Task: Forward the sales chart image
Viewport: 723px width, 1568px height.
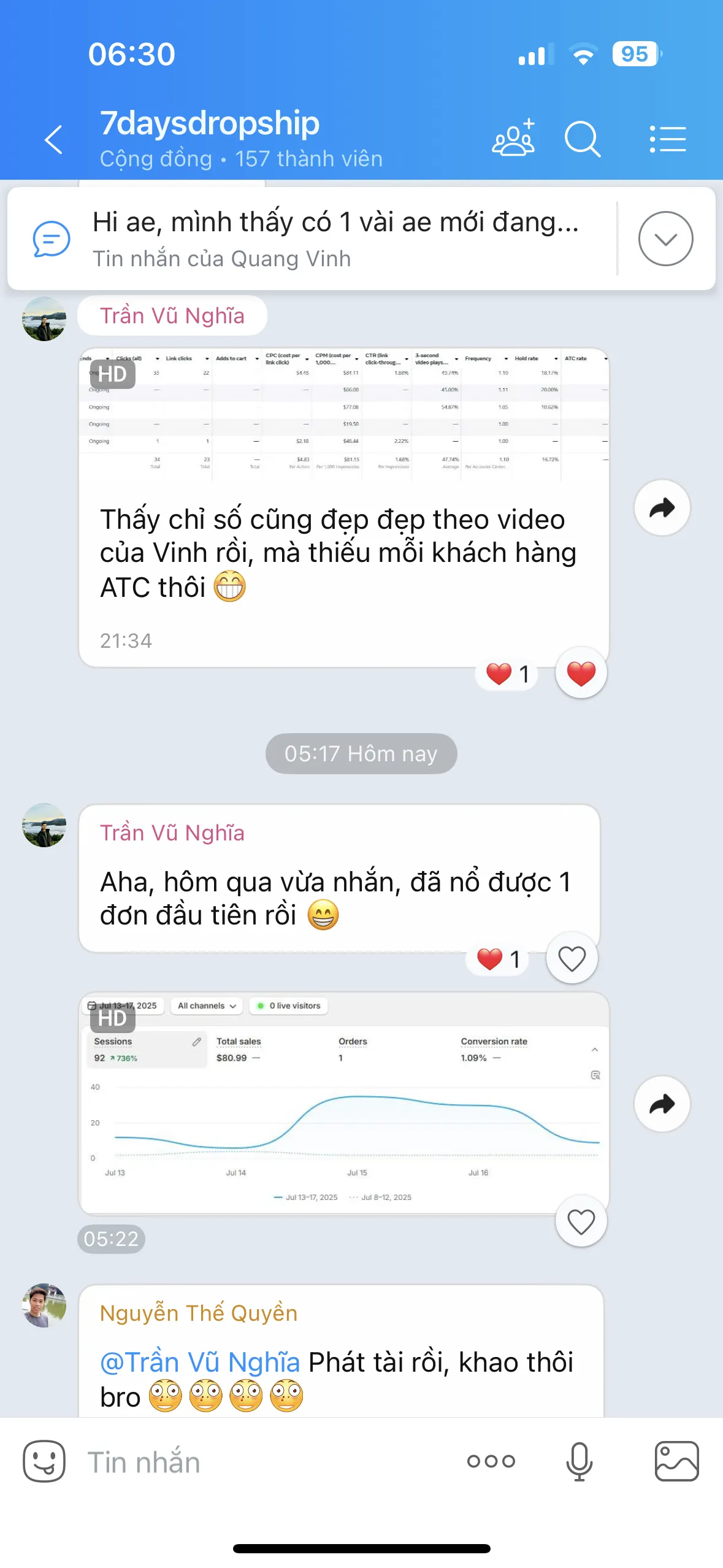Action: coord(662,1104)
